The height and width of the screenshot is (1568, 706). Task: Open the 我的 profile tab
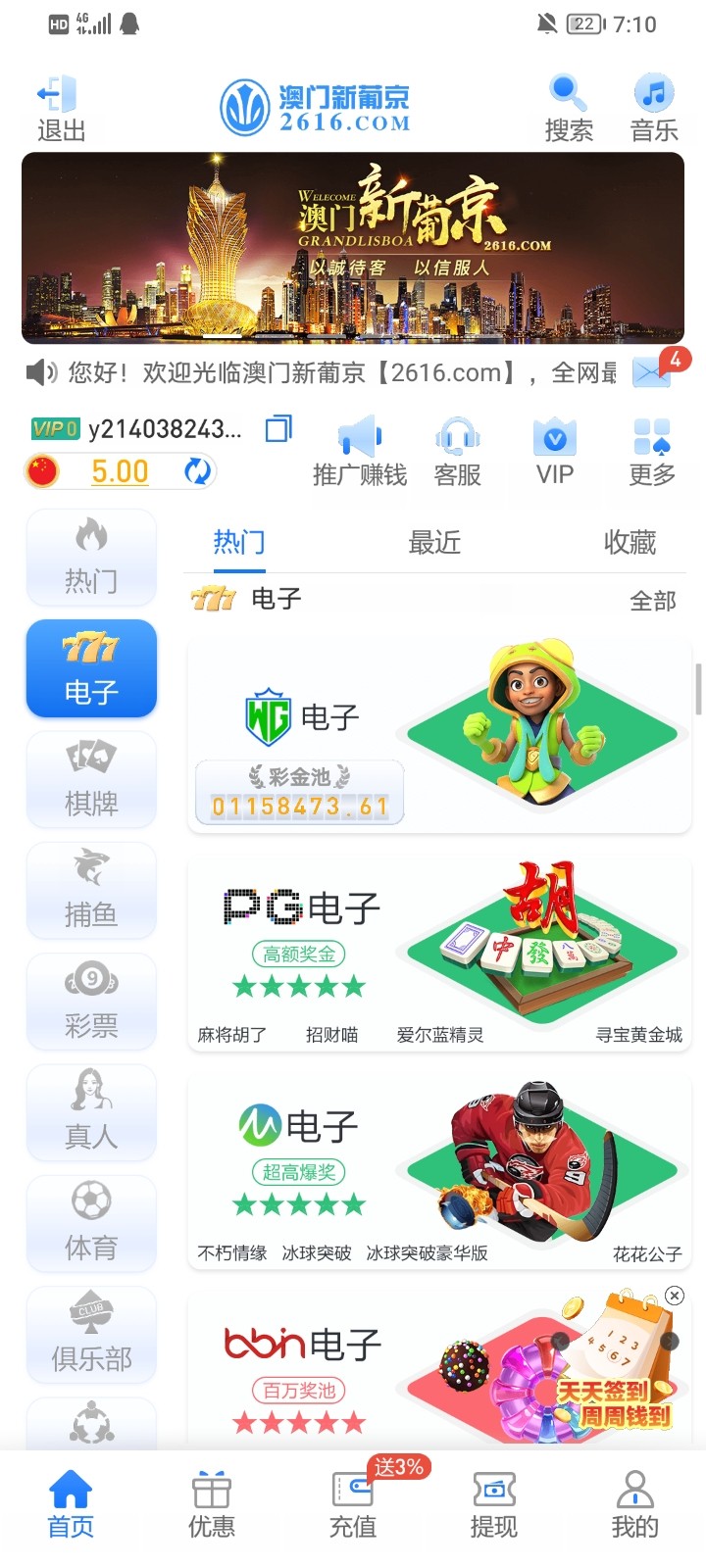point(634,1504)
